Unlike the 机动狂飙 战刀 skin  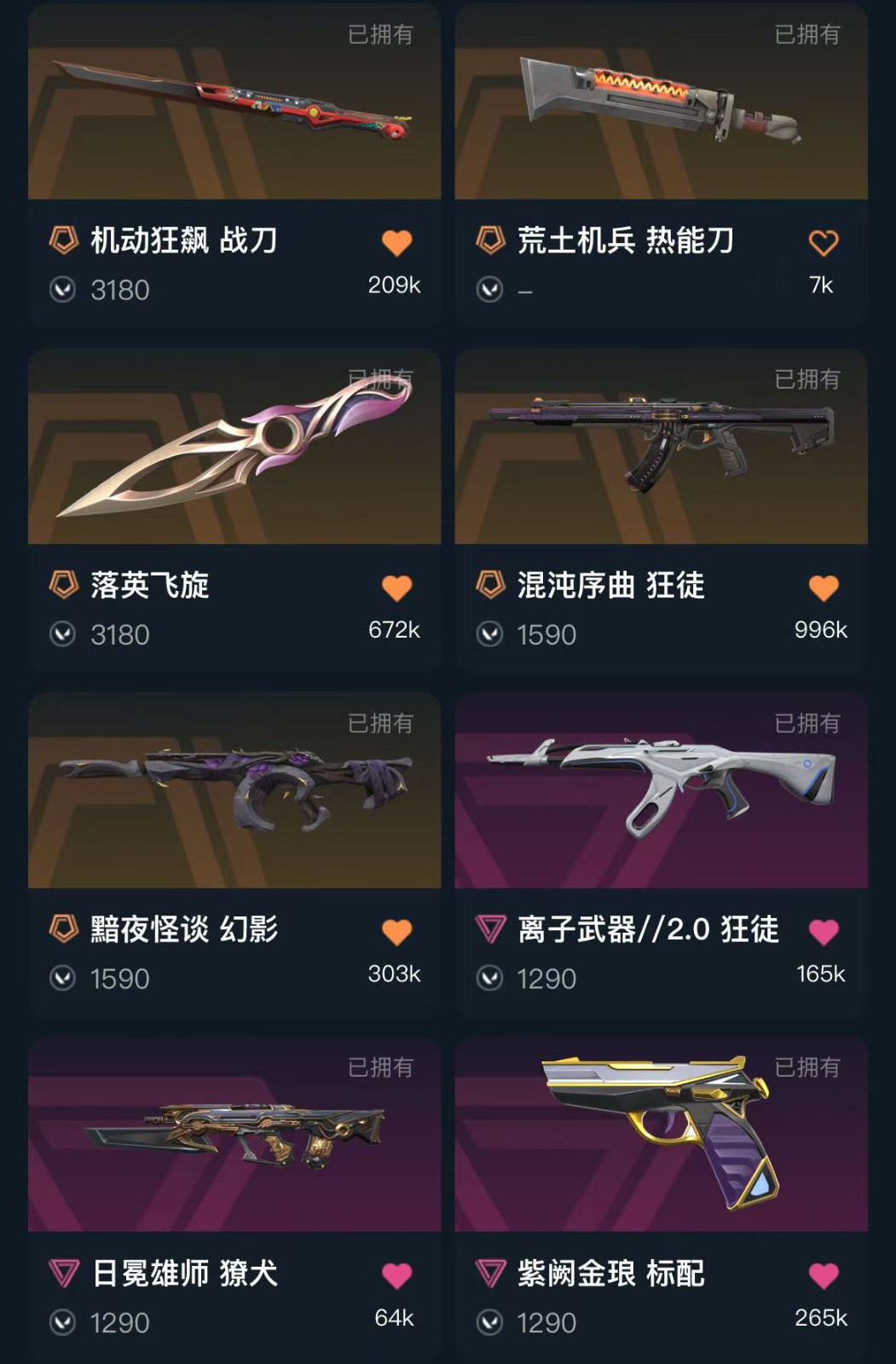pyautogui.click(x=396, y=243)
